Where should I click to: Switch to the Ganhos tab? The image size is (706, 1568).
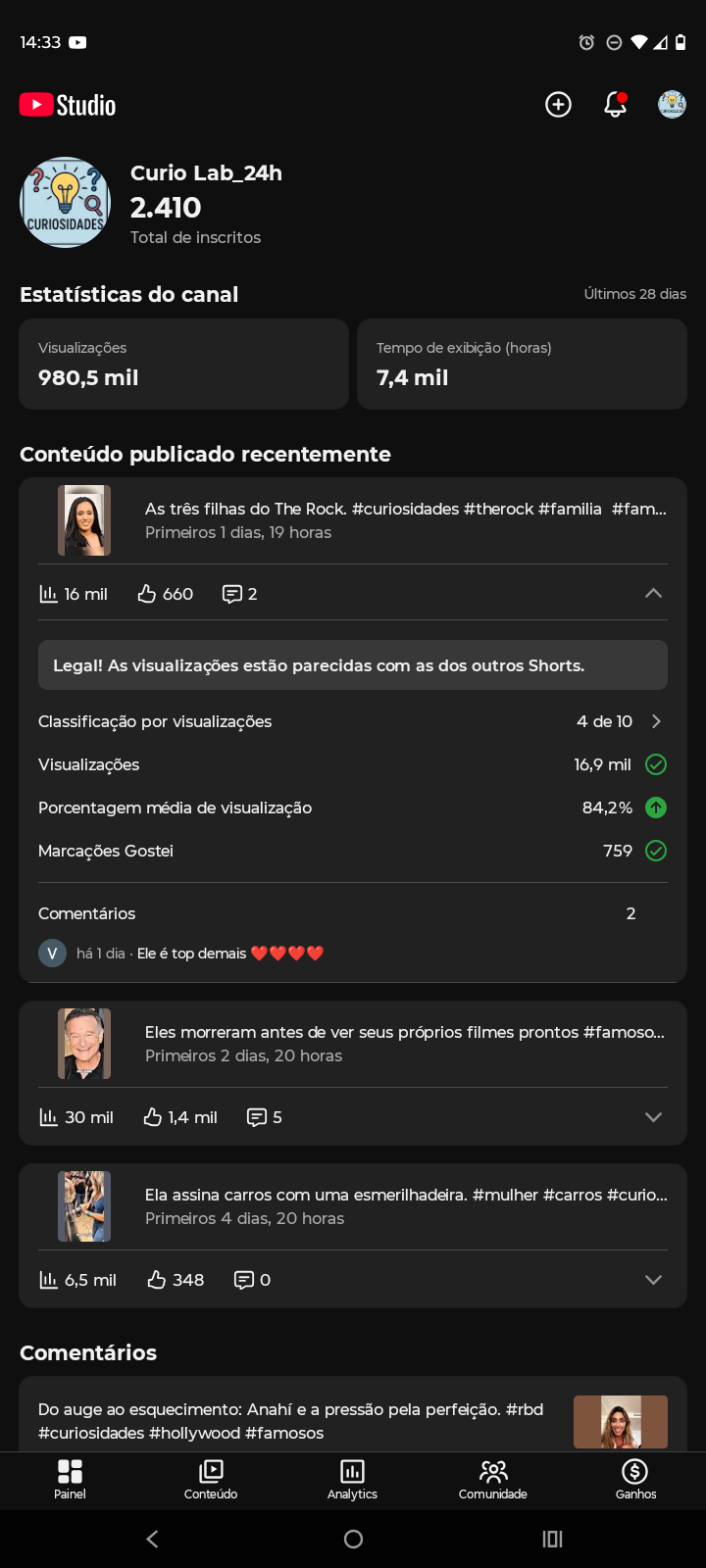coord(635,1480)
